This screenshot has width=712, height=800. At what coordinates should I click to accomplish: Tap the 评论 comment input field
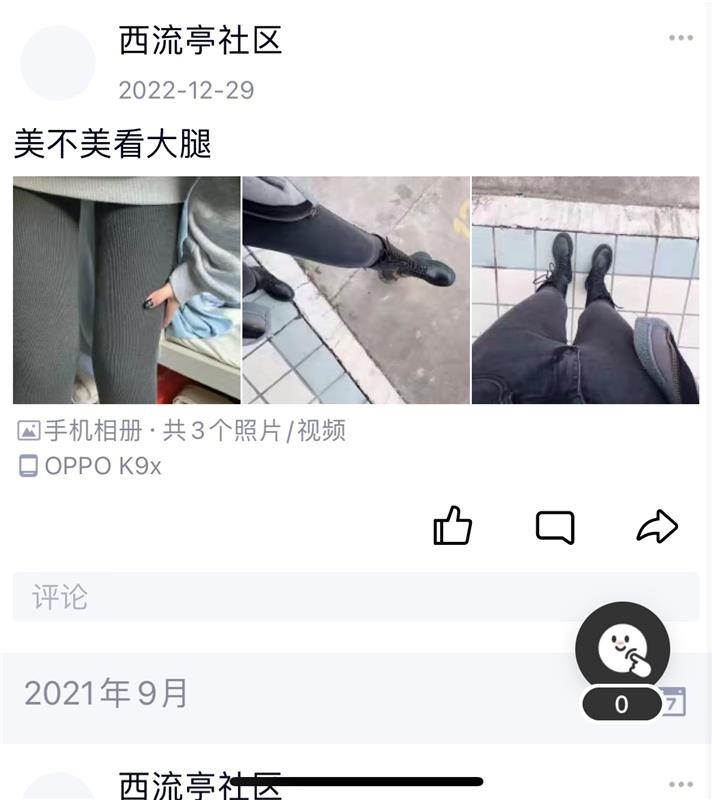355,597
